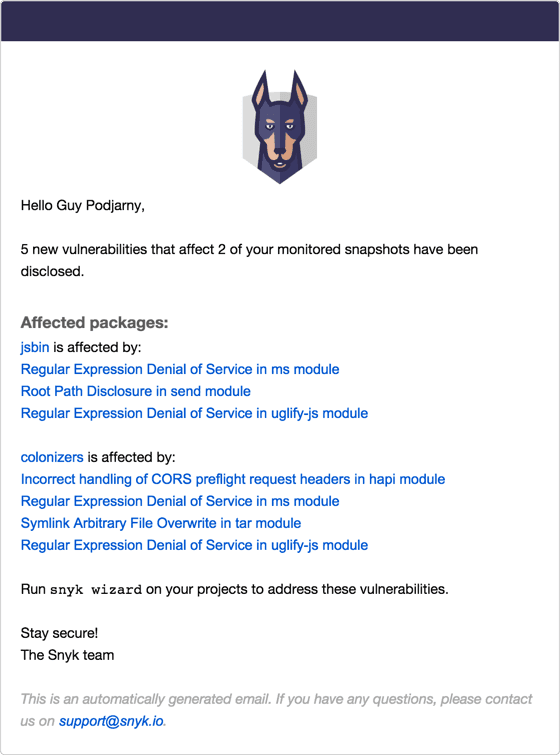Open the jsbin package link

click(35, 347)
